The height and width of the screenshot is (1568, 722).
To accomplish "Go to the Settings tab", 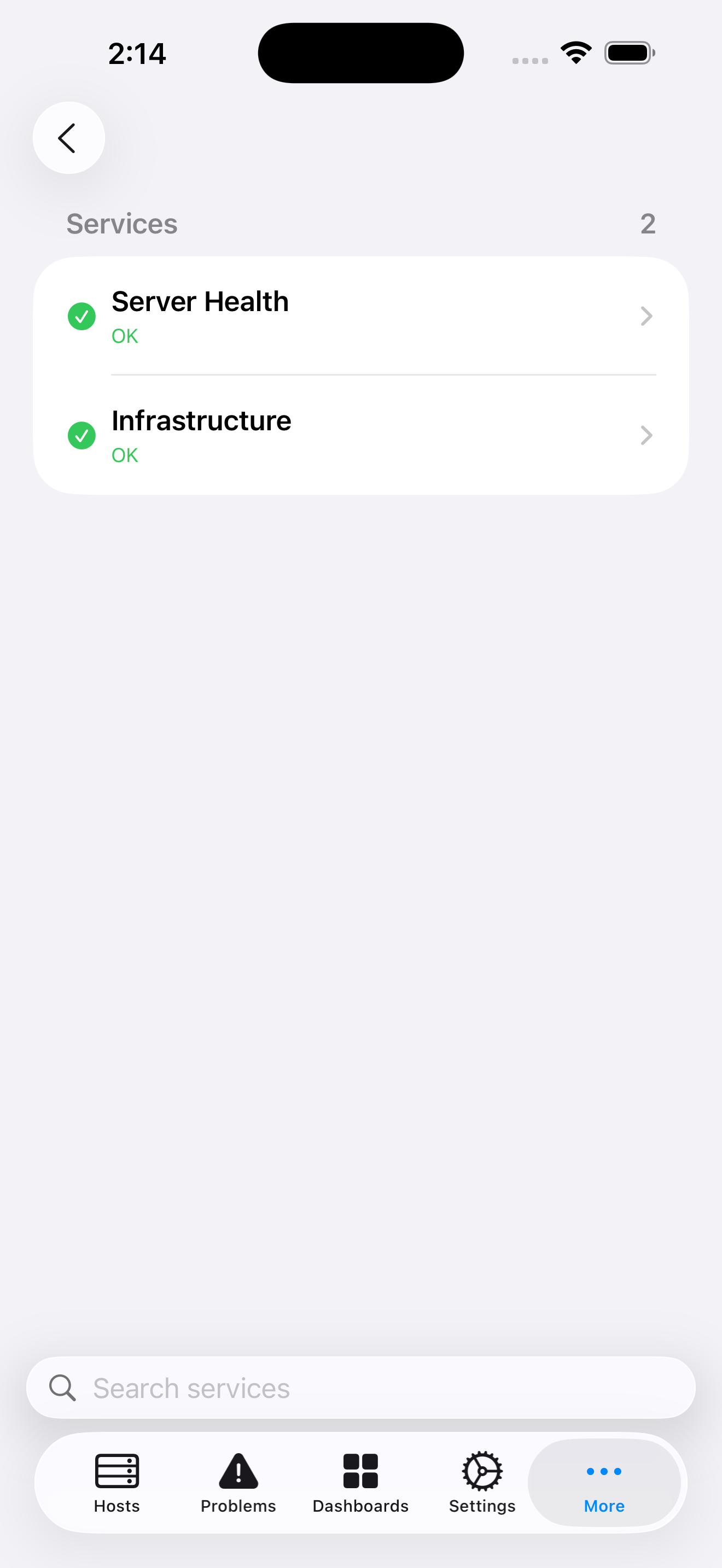I will click(x=482, y=1483).
